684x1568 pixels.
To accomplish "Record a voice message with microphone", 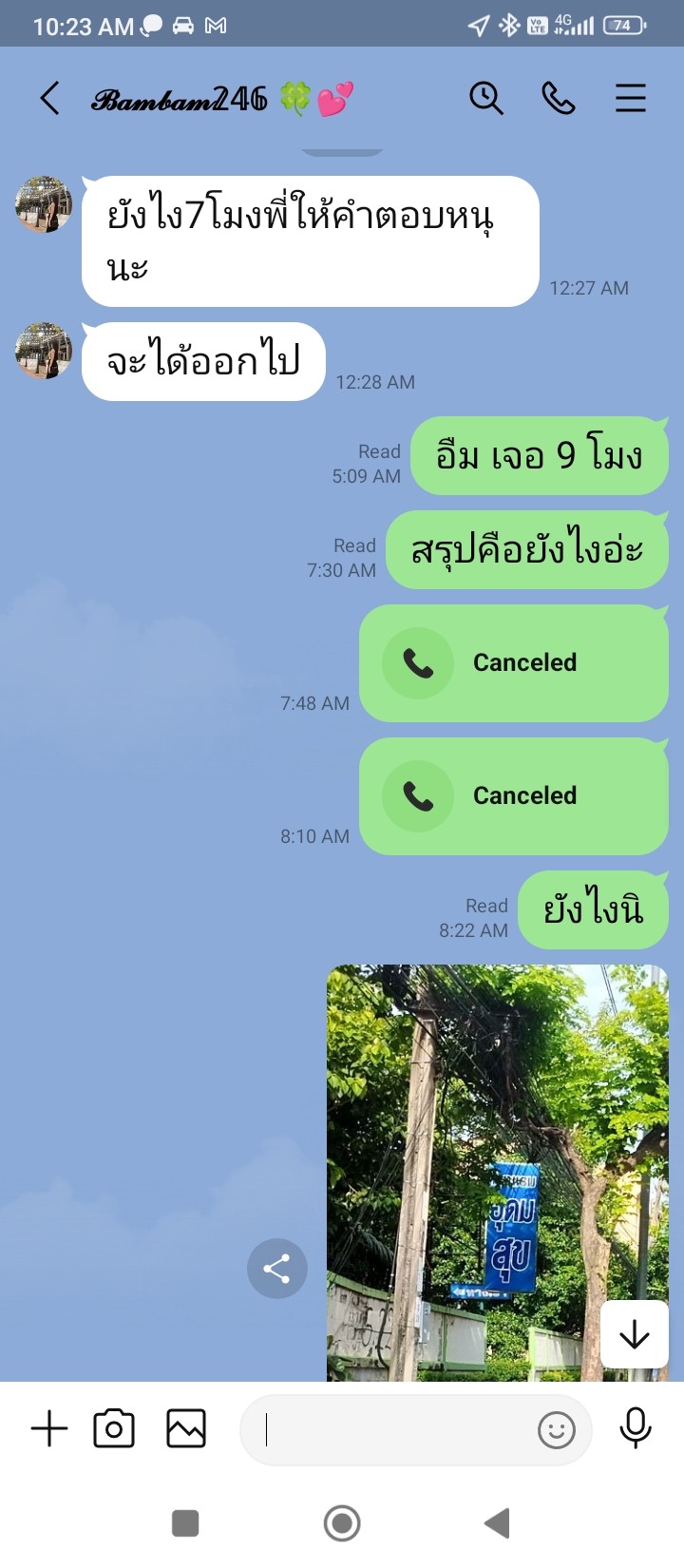I will pyautogui.click(x=635, y=1428).
